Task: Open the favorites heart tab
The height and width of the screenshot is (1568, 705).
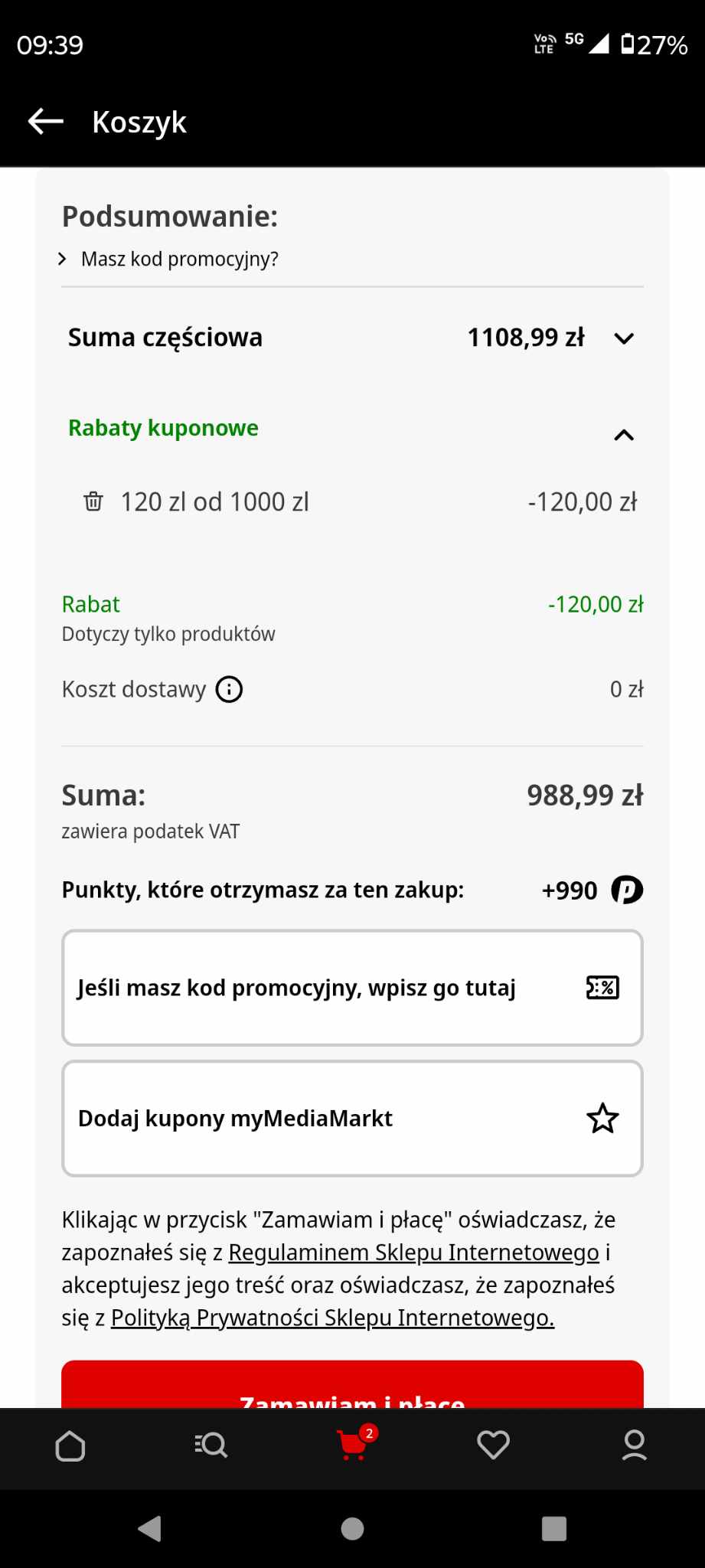Action: 493,1446
